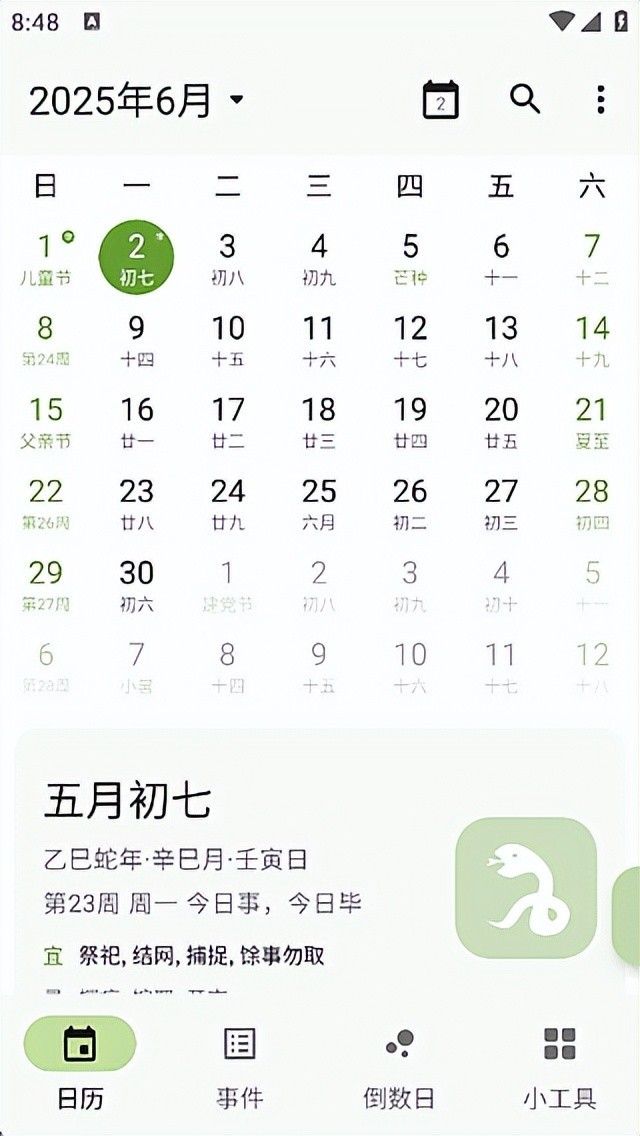Image resolution: width=640 pixels, height=1136 pixels.
Task: Jump to today with the calendar icon
Action: [x=440, y=100]
